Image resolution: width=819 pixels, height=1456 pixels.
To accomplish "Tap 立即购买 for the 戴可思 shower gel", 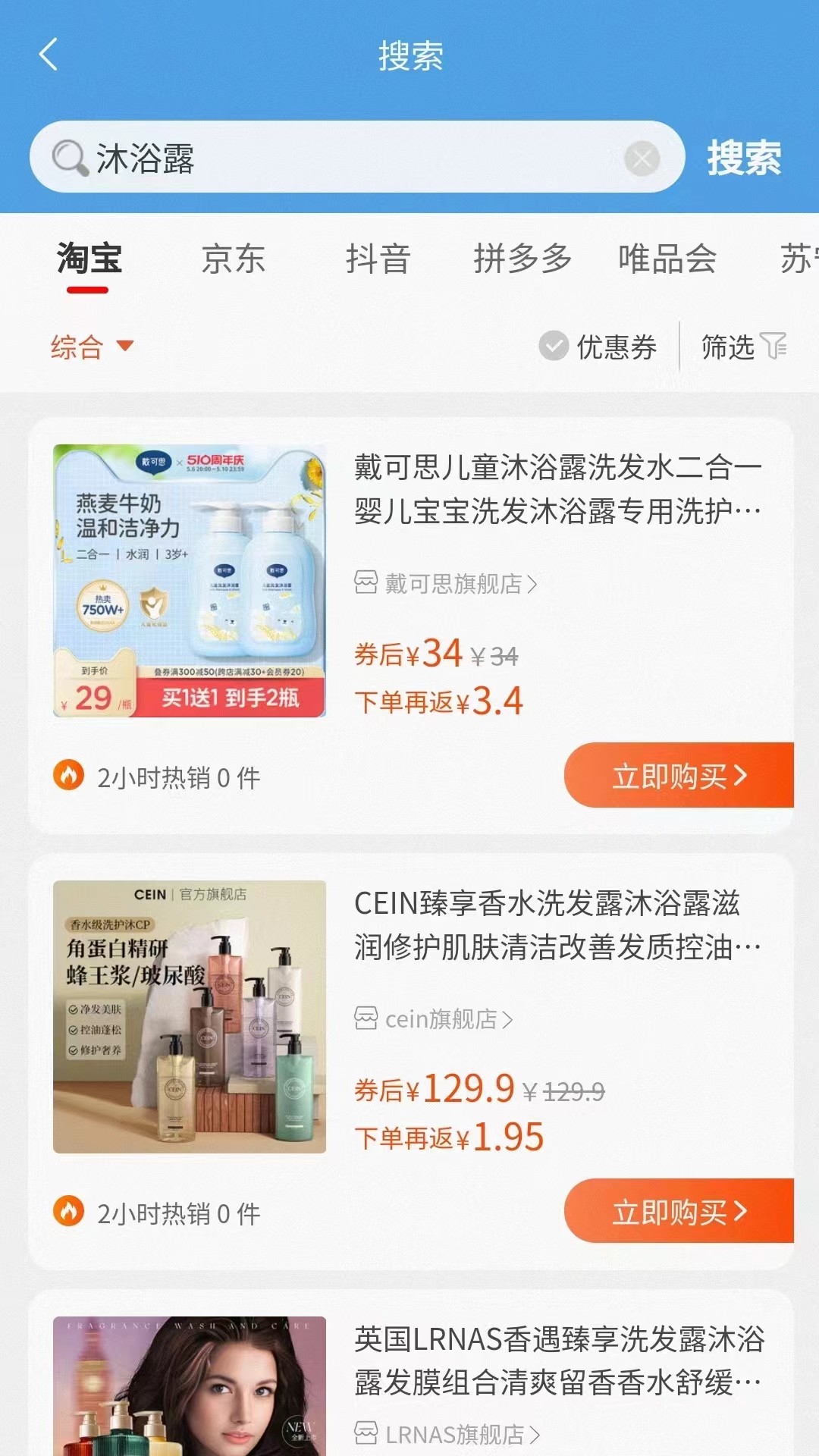I will pyautogui.click(x=679, y=776).
